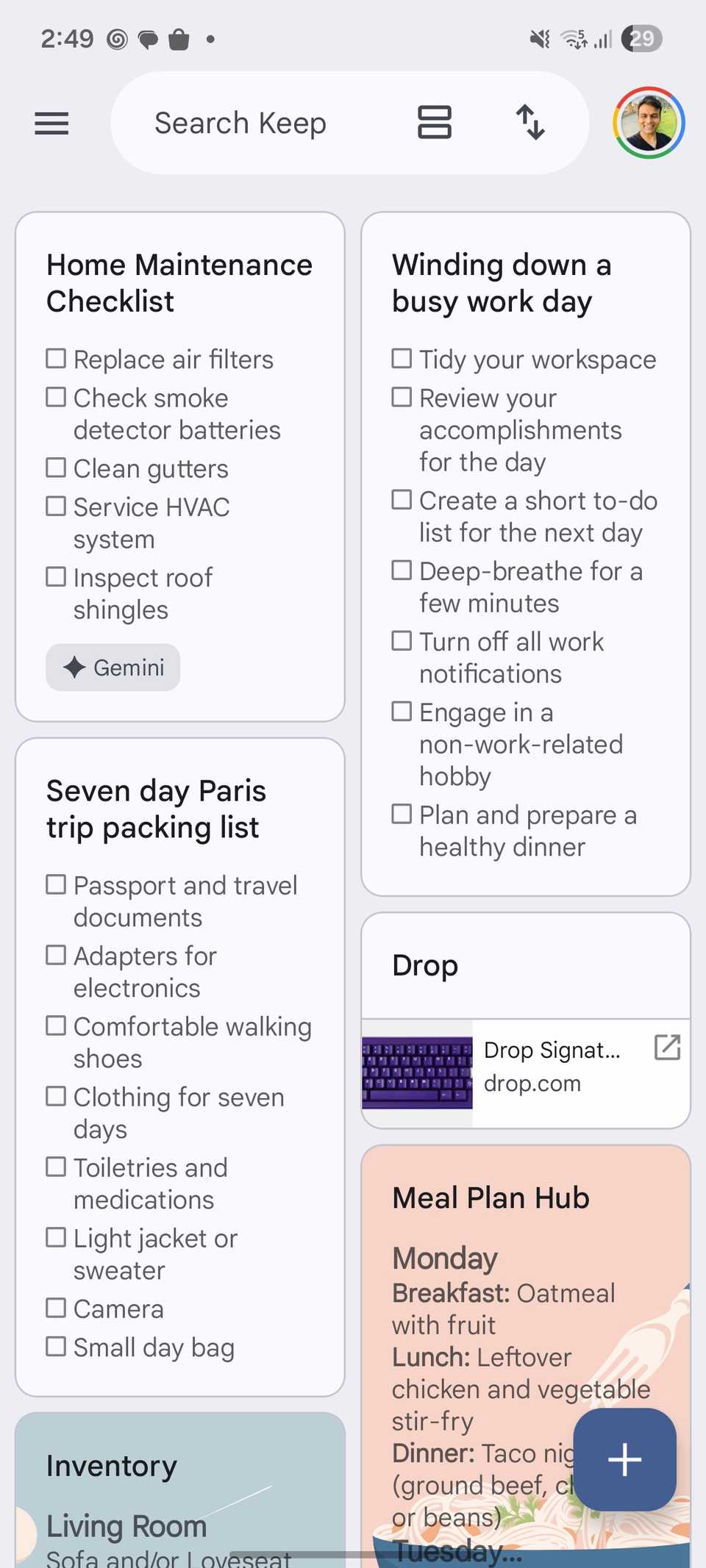
Task: Tap the Search Keep field
Action: click(x=240, y=123)
